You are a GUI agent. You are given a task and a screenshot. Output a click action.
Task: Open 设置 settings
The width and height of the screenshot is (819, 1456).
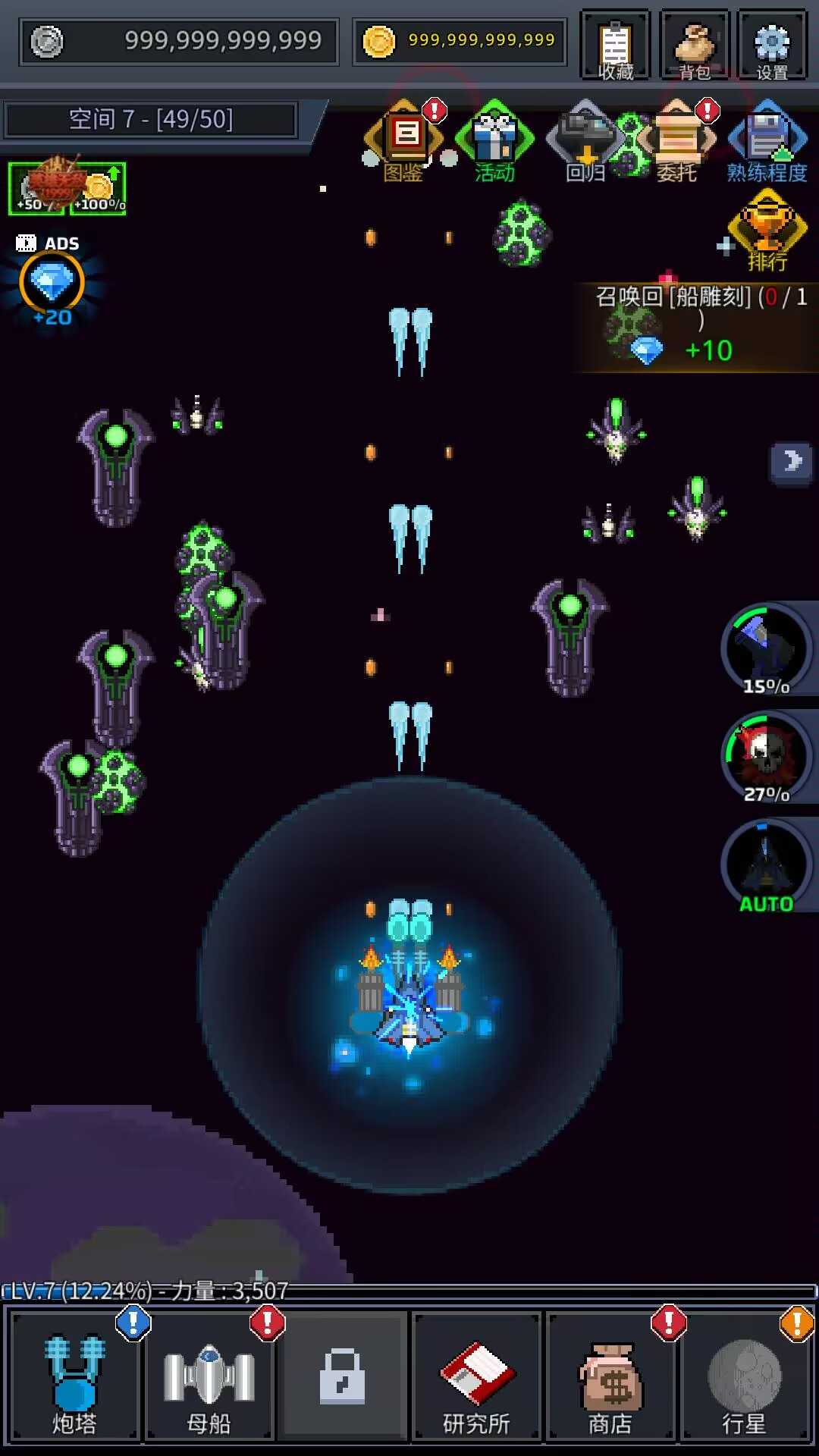coord(772,45)
